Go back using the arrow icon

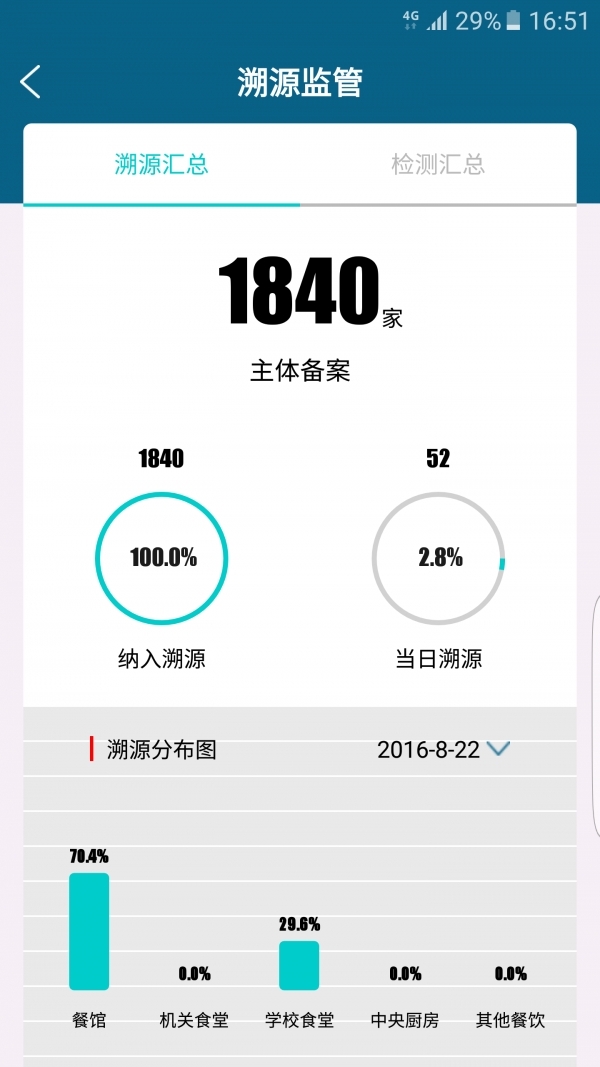point(31,82)
